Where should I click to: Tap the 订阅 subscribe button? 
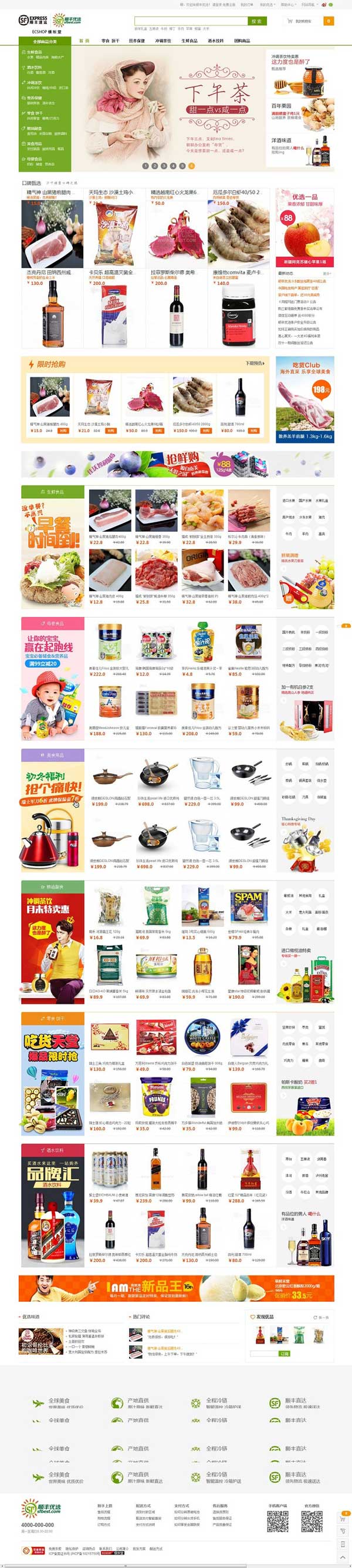(284, 1353)
